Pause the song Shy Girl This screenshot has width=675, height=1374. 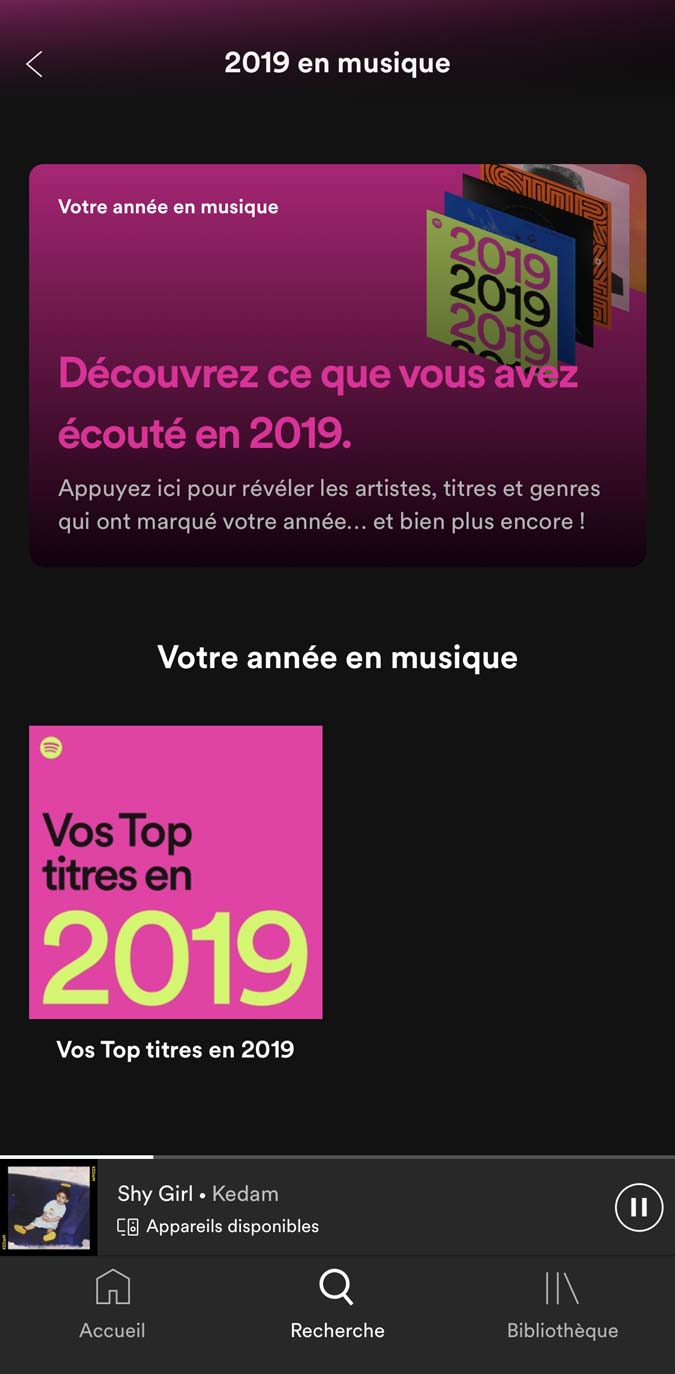click(x=638, y=1208)
